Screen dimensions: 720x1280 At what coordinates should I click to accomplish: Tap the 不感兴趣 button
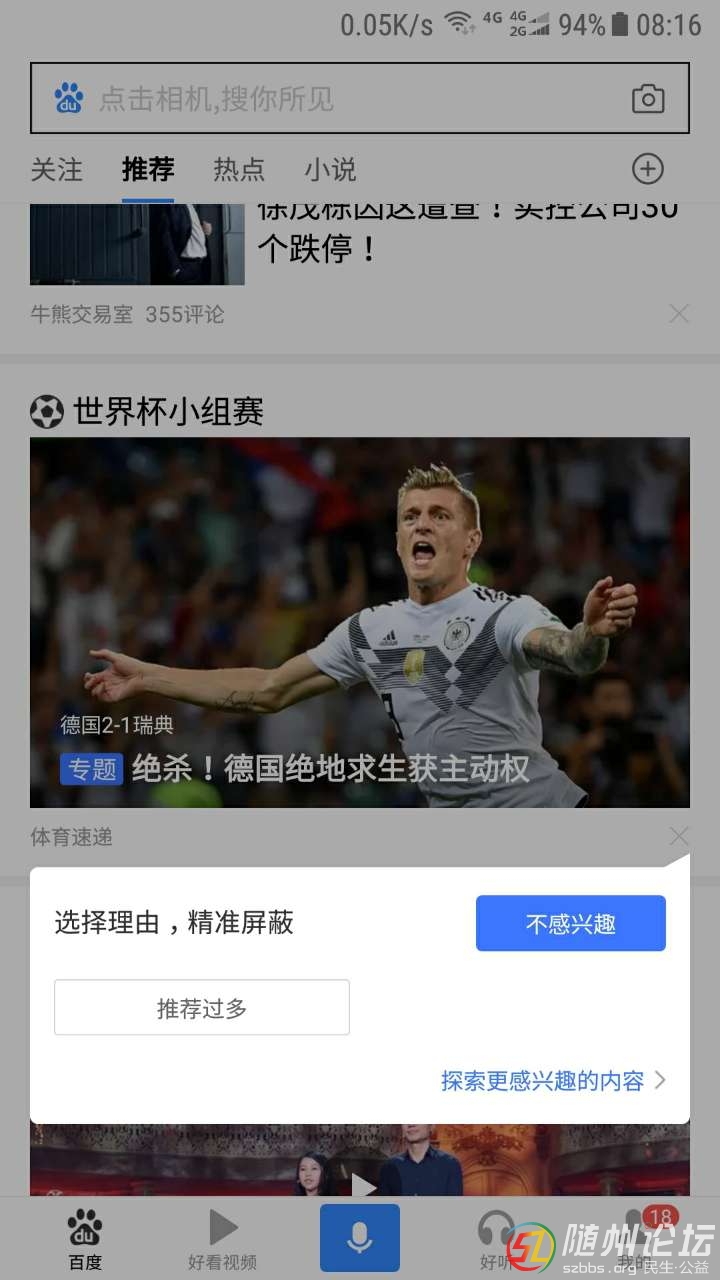[x=570, y=923]
